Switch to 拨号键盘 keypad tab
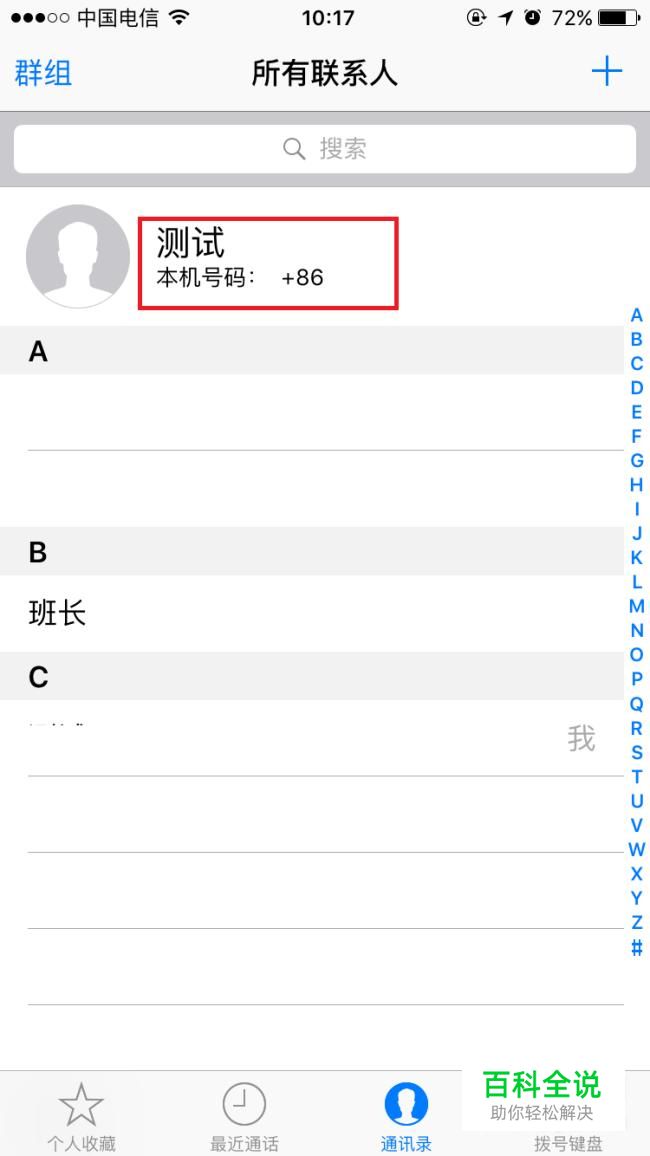This screenshot has width=650, height=1156. tap(568, 1143)
